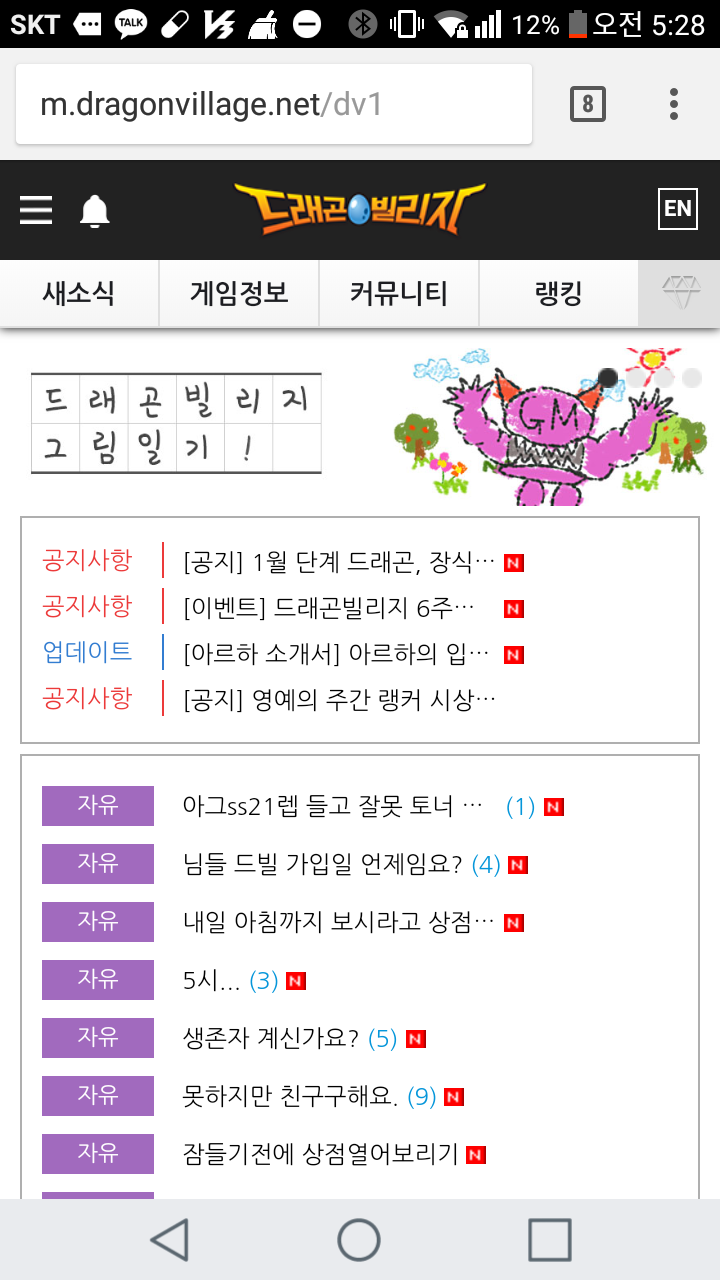Tap the diamond icon tab

click(681, 294)
